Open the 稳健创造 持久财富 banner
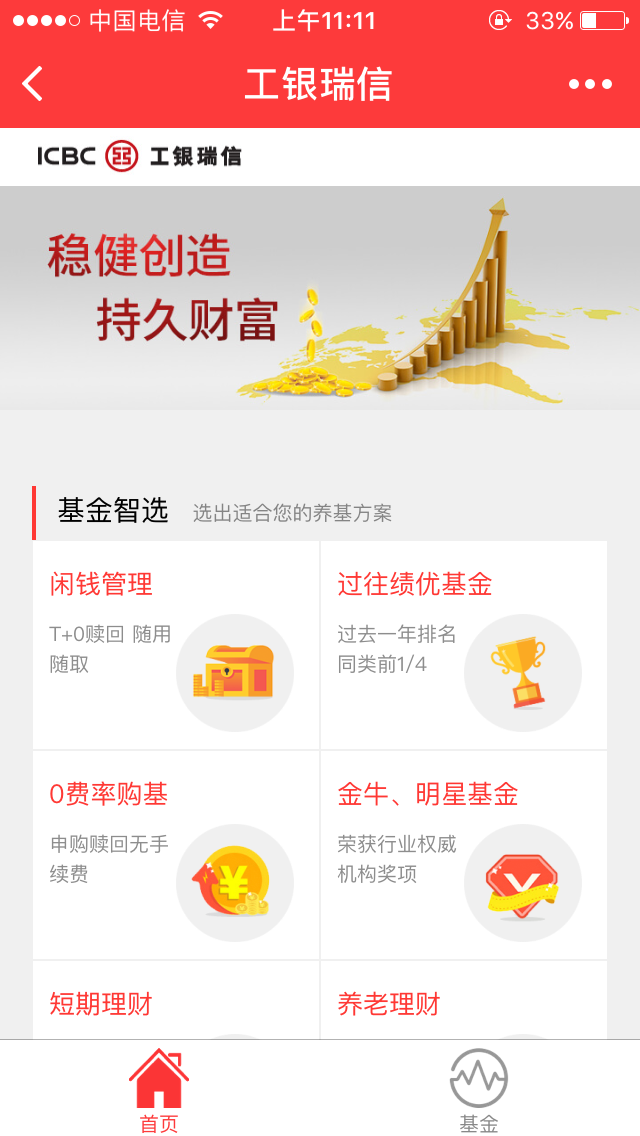Screen dimensions: 640x1136 (x=320, y=298)
